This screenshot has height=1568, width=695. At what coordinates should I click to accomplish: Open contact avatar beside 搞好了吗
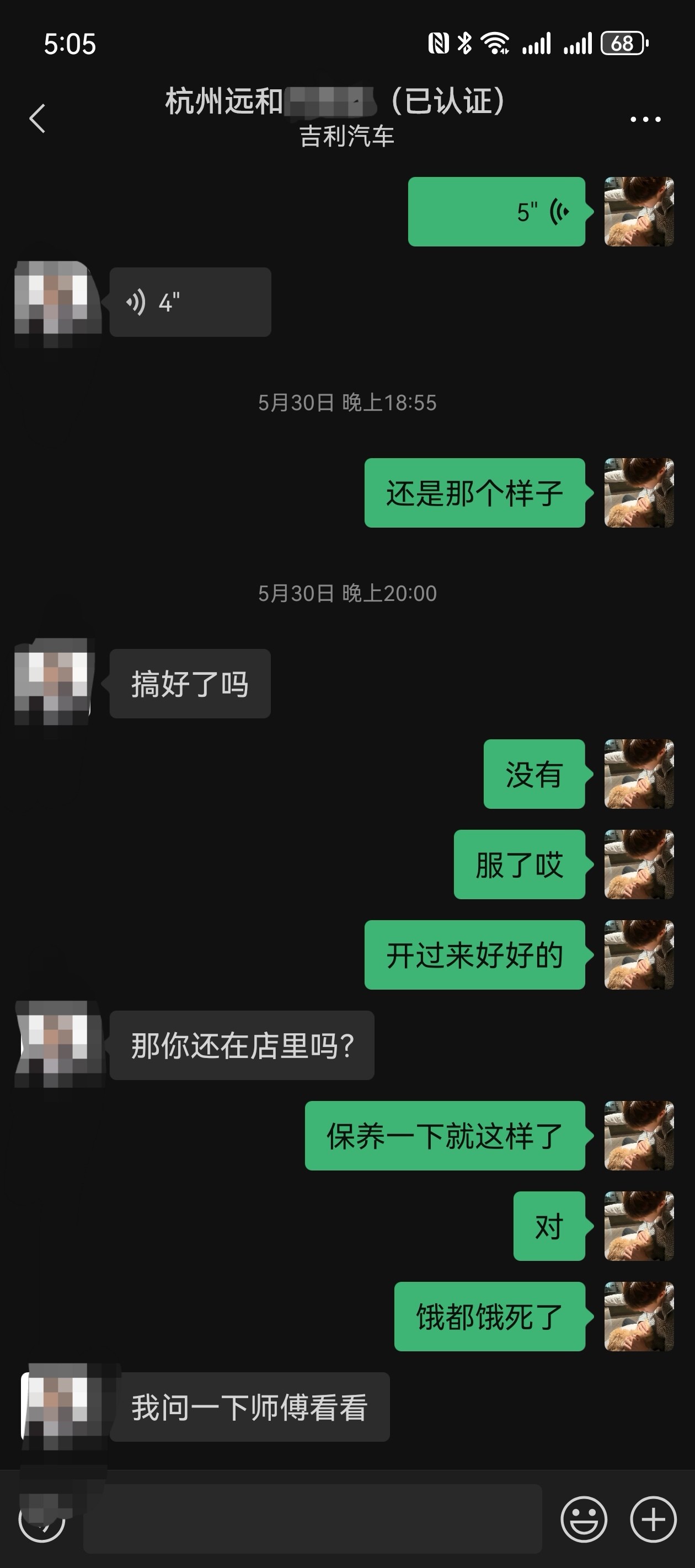[x=54, y=683]
